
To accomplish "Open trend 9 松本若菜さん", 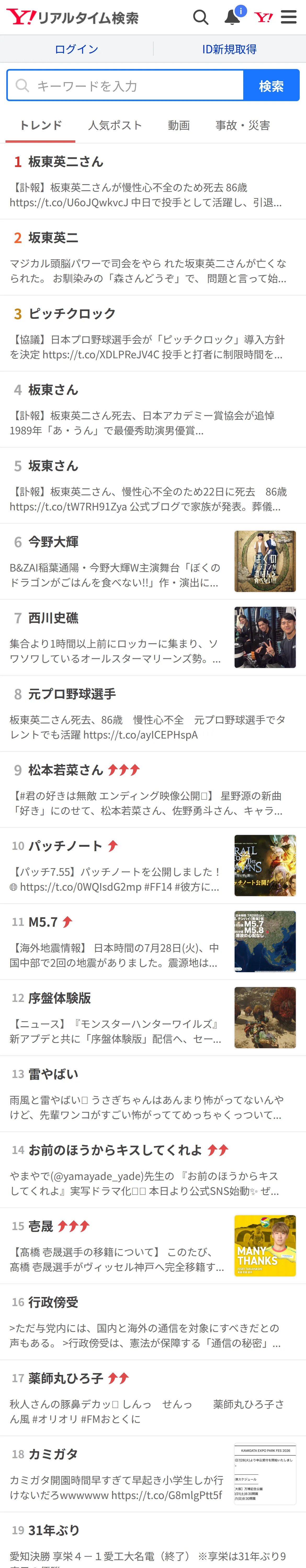I will pyautogui.click(x=153, y=789).
